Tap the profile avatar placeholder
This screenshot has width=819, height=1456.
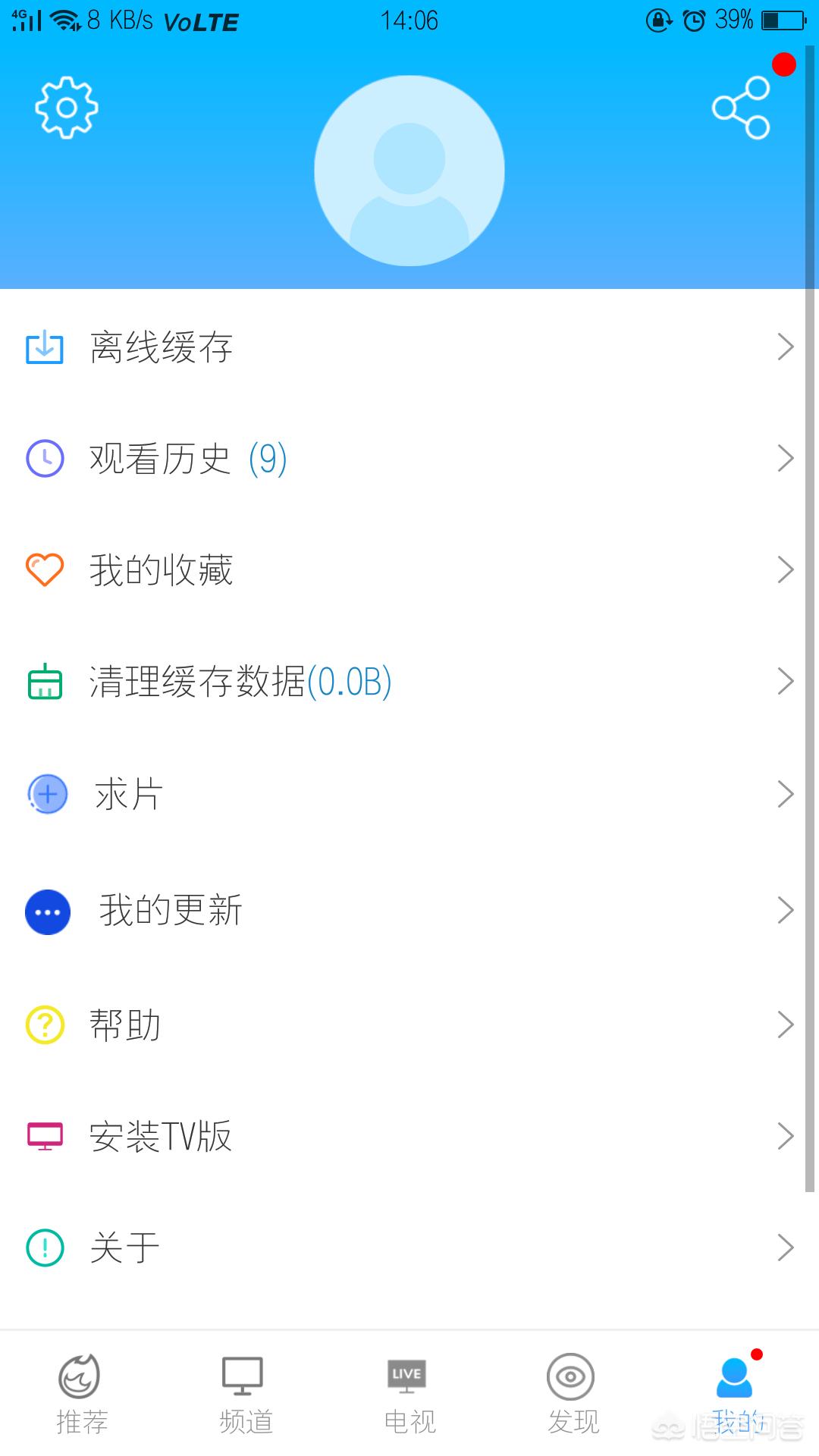click(409, 171)
